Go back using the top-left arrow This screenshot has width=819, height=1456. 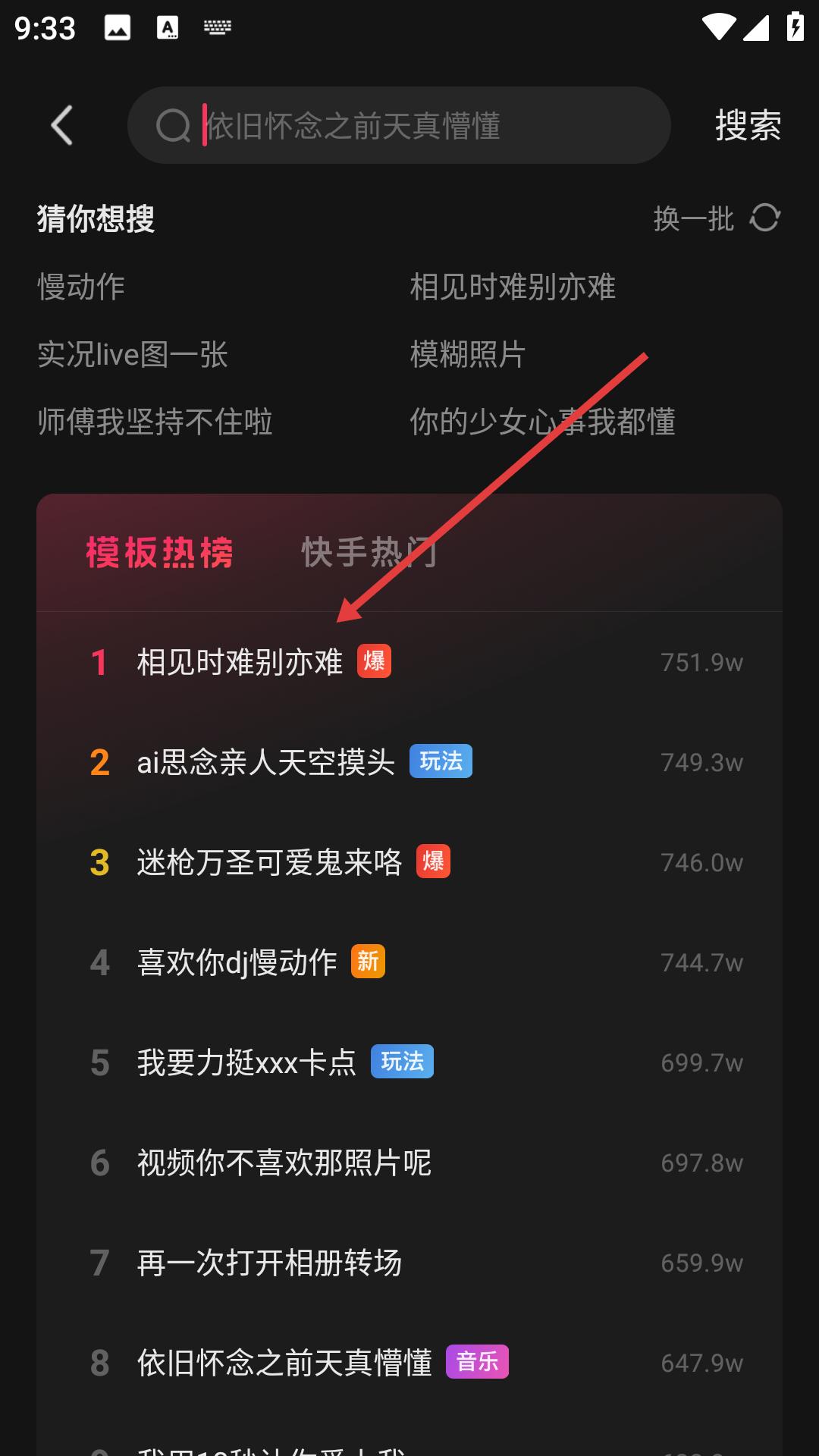coord(62,125)
